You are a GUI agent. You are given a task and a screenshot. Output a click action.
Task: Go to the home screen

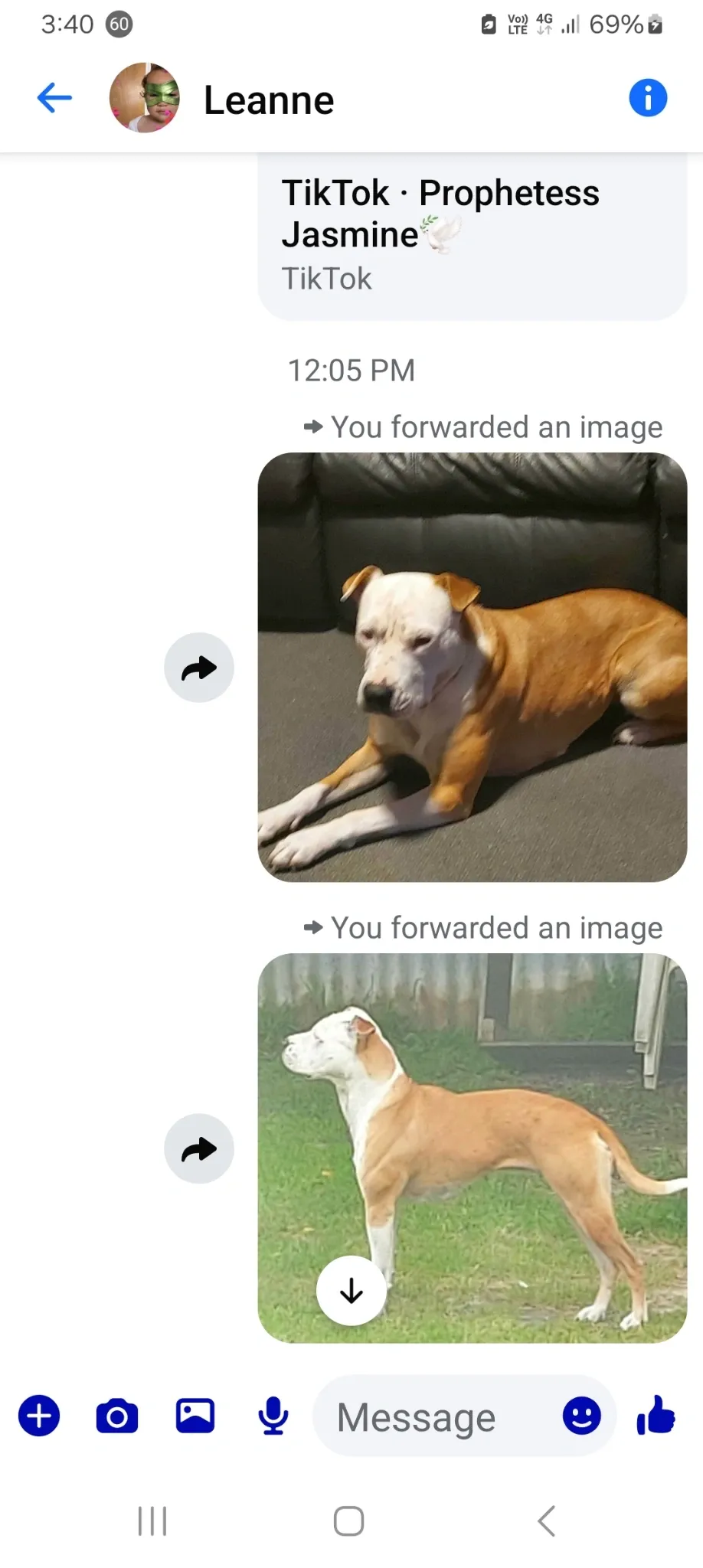point(349,1521)
